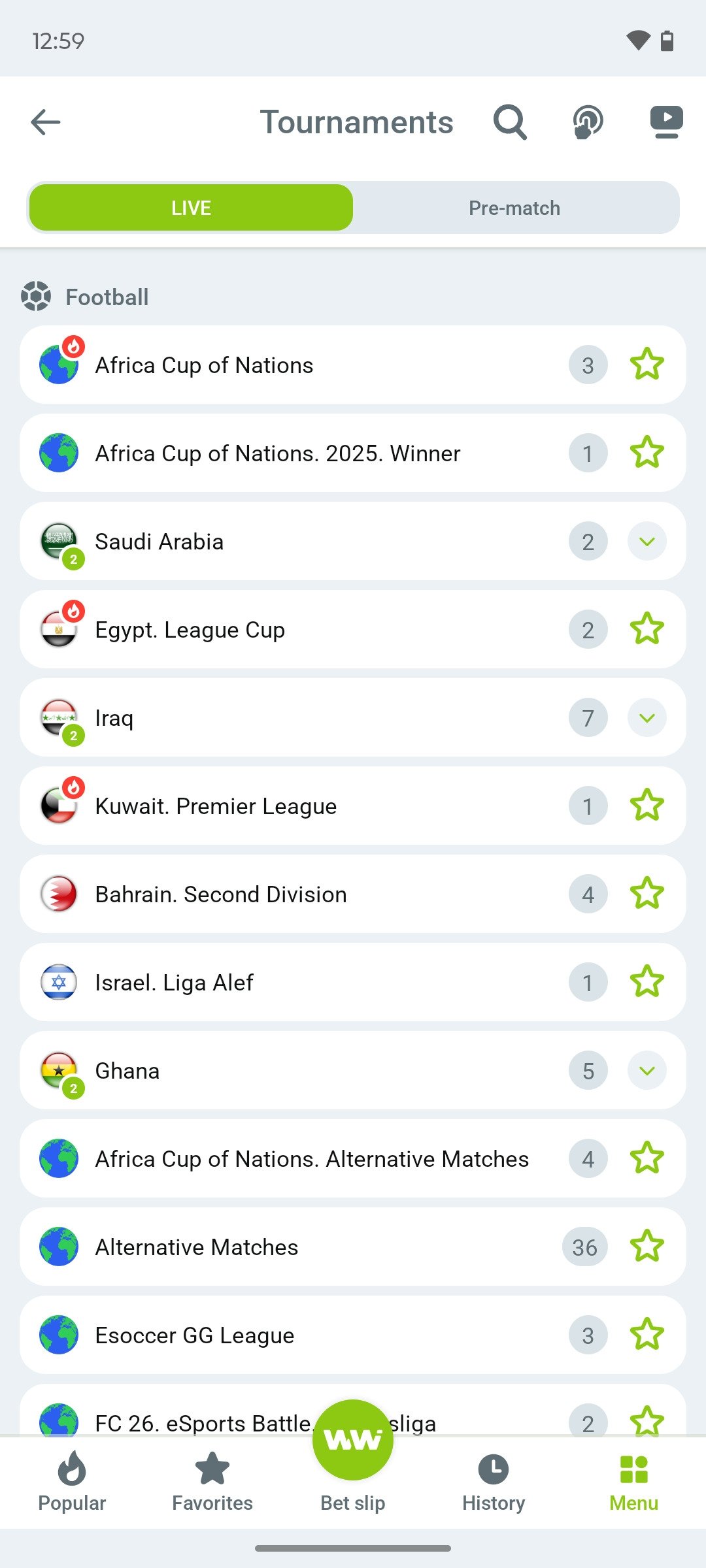The image size is (706, 1568).
Task: Tap the back arrow in the header
Action: pyautogui.click(x=44, y=122)
